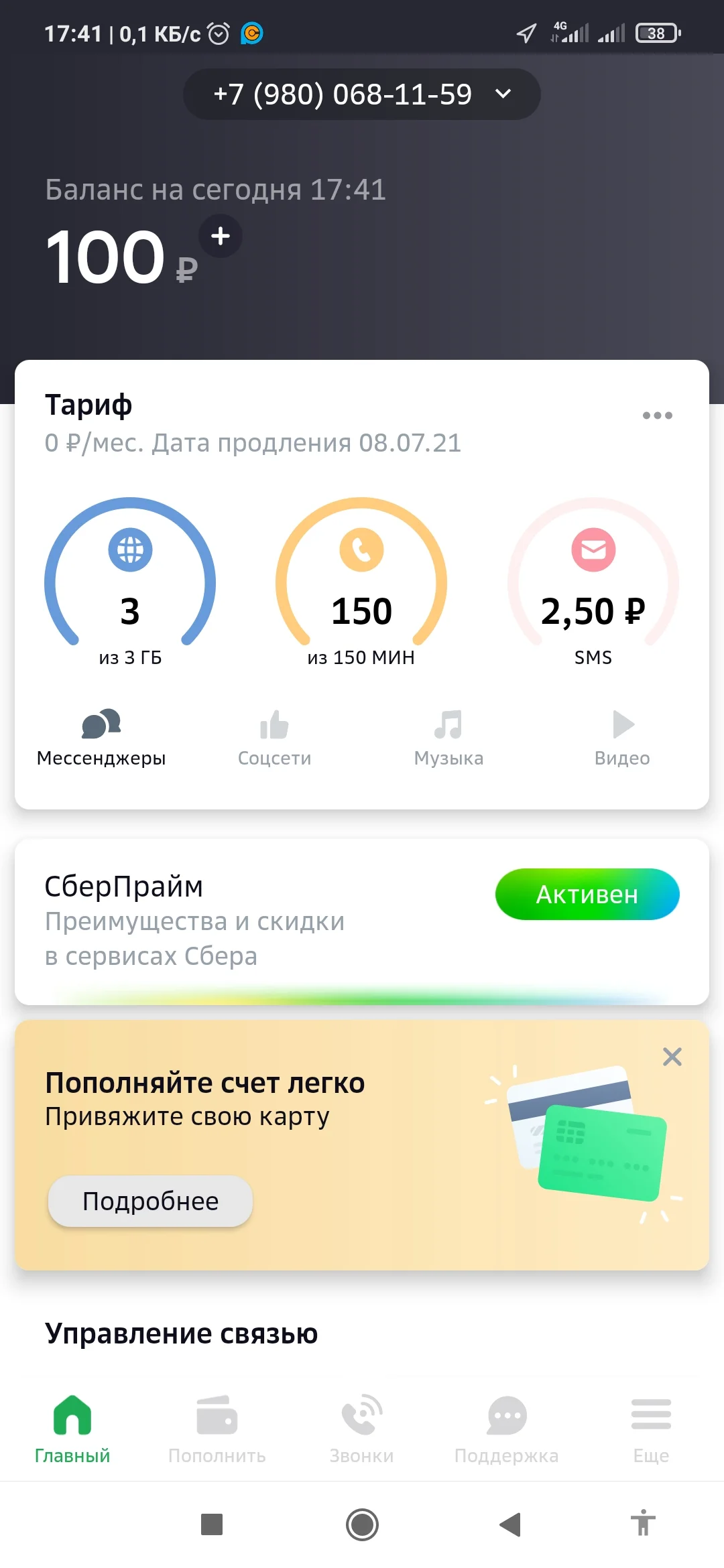Open the Поддержка tab
This screenshot has width=724, height=1568.
(507, 1429)
